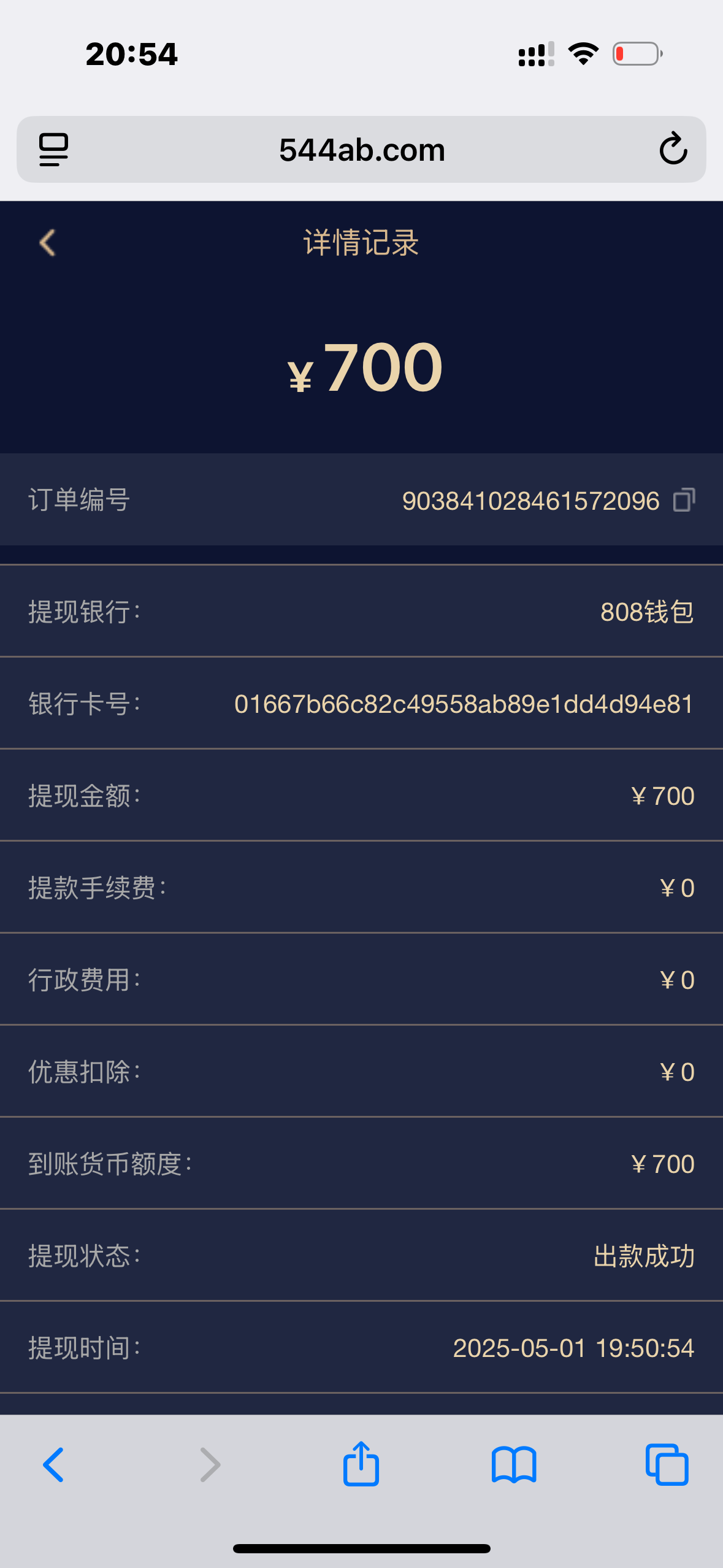This screenshot has height=1568, width=723.
Task: Go back from the 详情记录 page
Action: pos(48,243)
